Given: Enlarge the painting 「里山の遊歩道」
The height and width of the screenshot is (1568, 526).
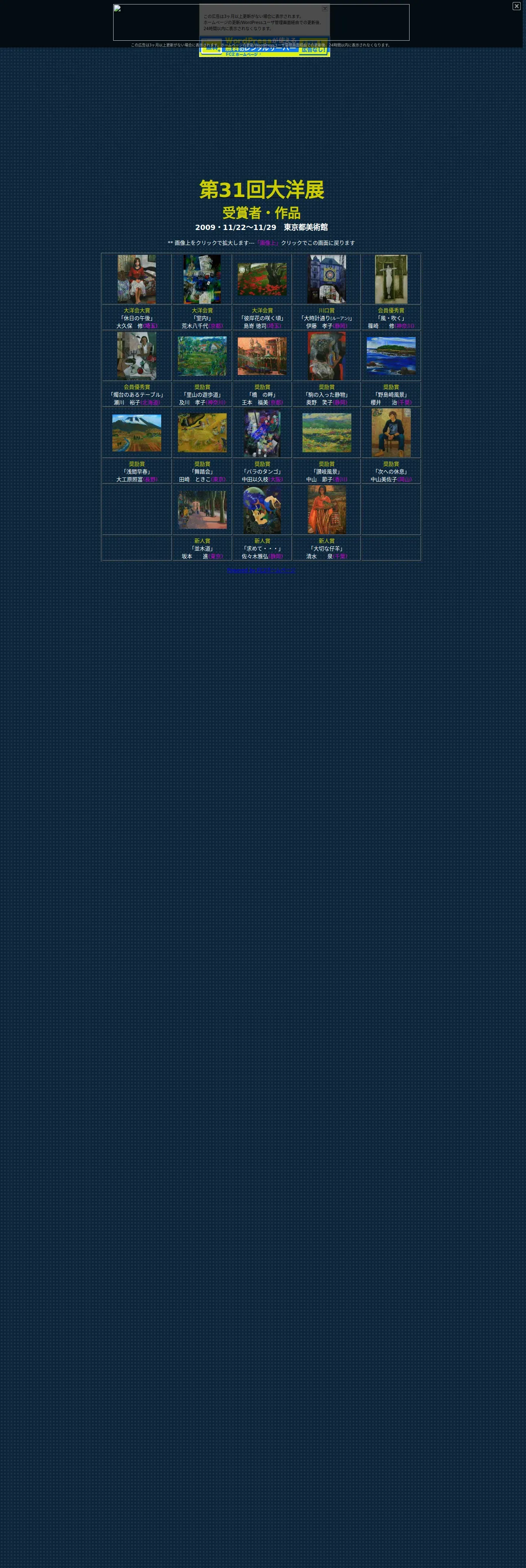Looking at the screenshot, I should coord(202,356).
